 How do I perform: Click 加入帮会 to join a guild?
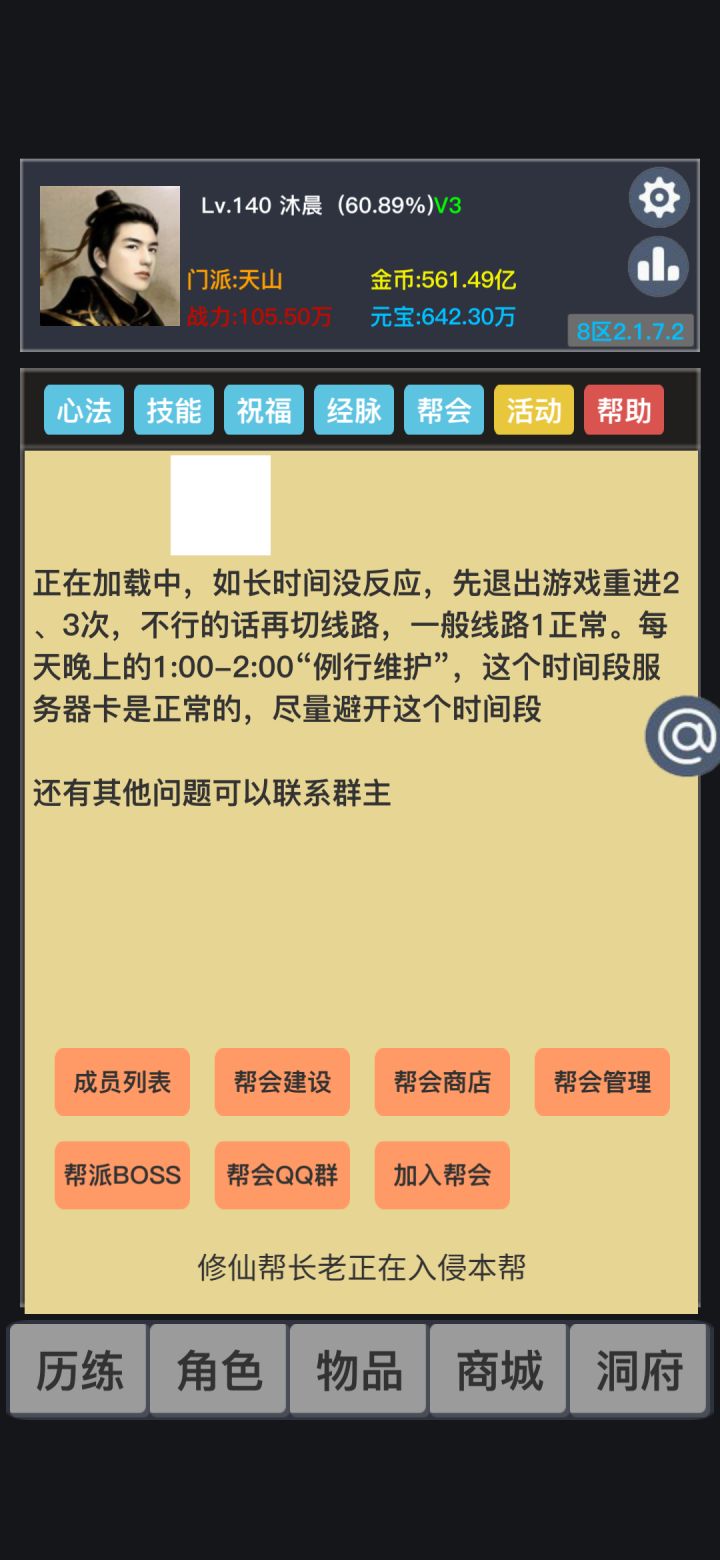(442, 1175)
